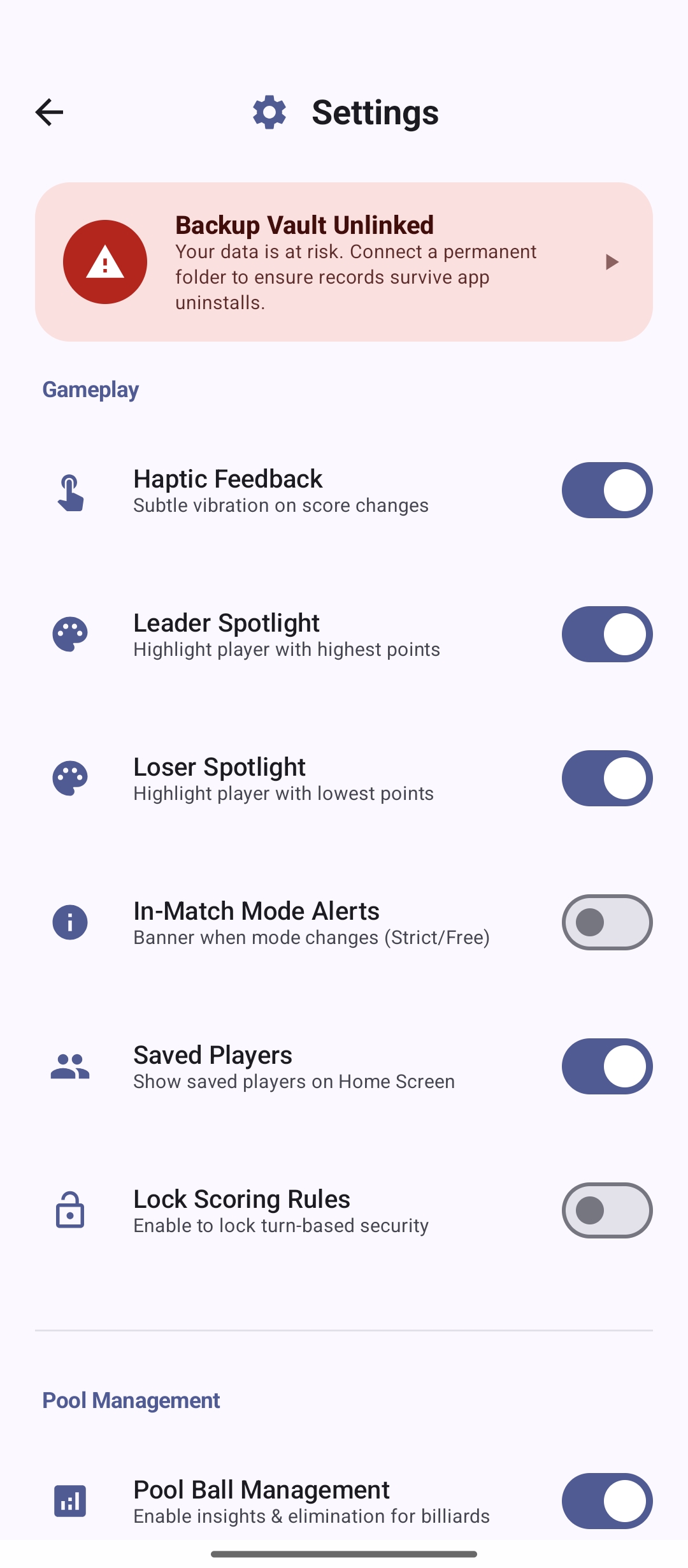
Task: Enable Lock Scoring Rules
Action: coord(606,1210)
